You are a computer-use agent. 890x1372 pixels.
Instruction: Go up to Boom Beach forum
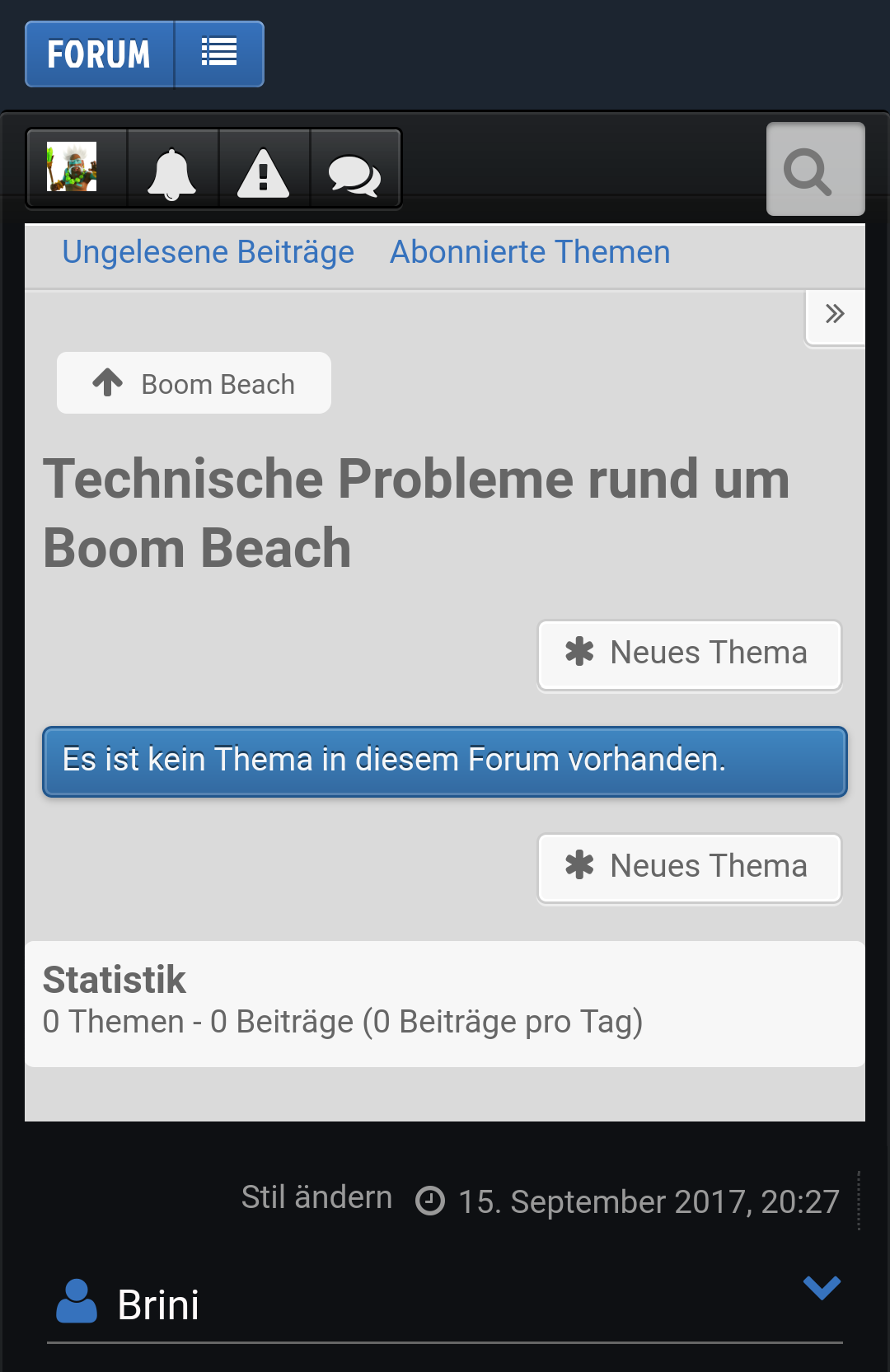[x=194, y=384]
